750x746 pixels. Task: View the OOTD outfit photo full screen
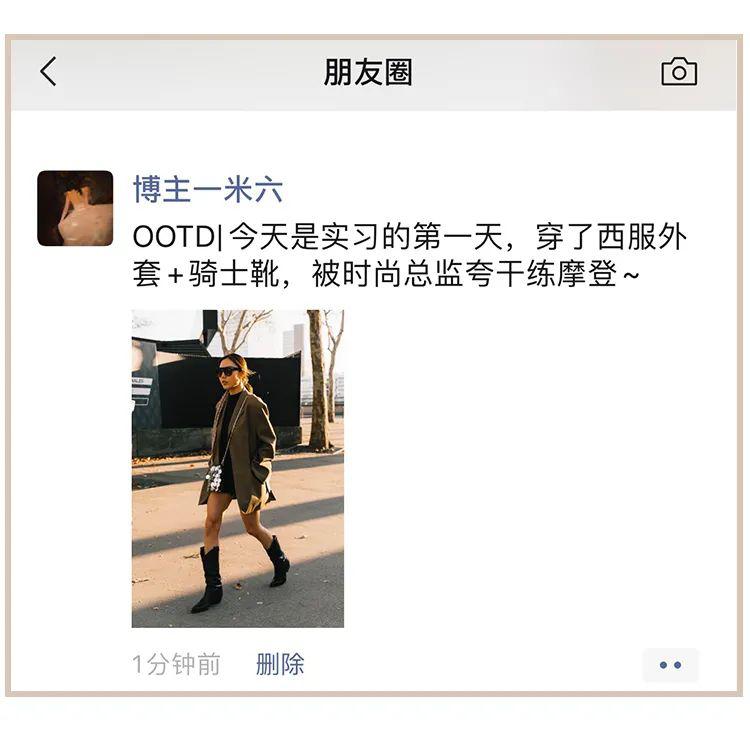pyautogui.click(x=238, y=468)
